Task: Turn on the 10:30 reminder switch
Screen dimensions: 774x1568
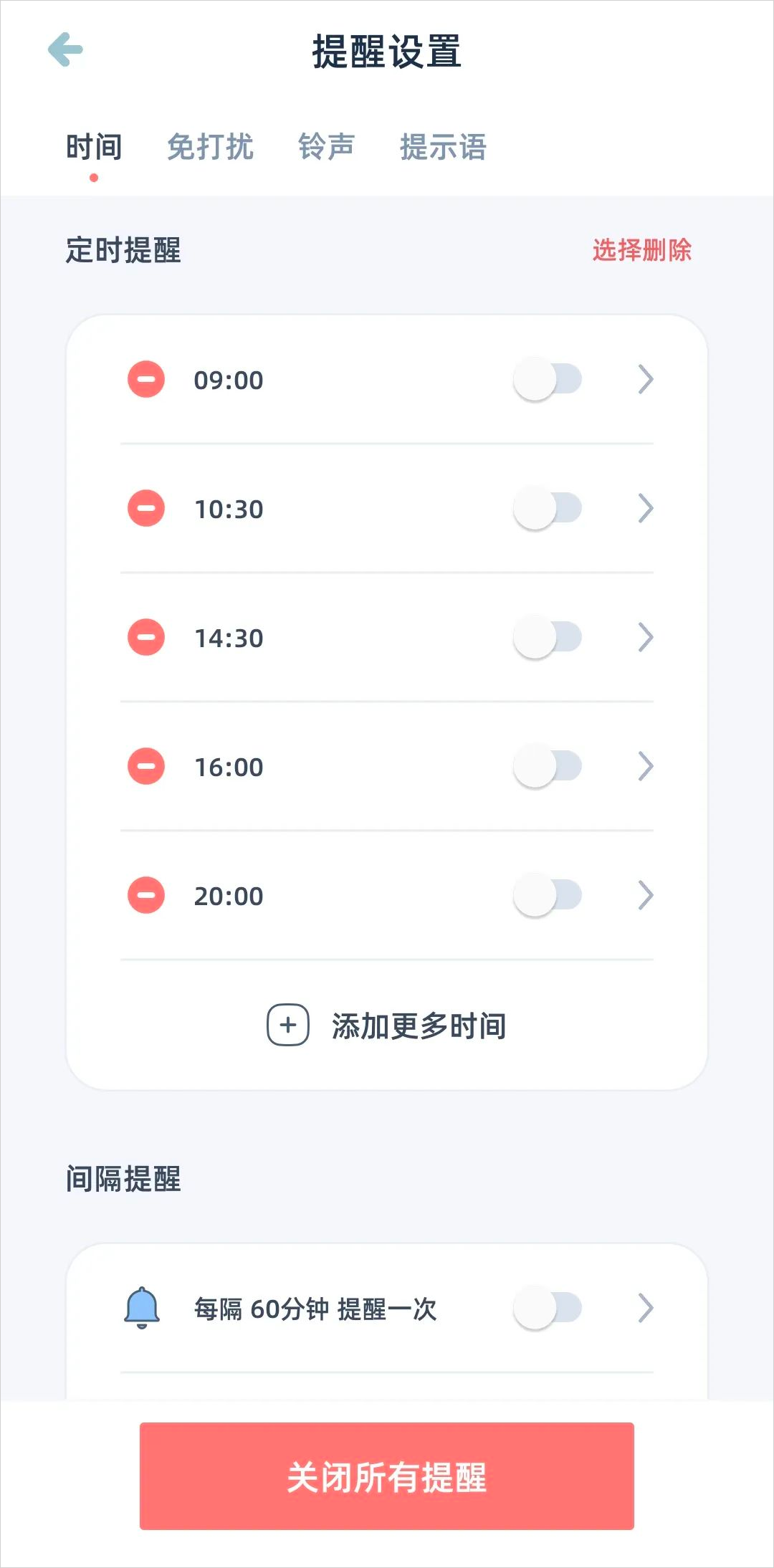Action: (548, 508)
